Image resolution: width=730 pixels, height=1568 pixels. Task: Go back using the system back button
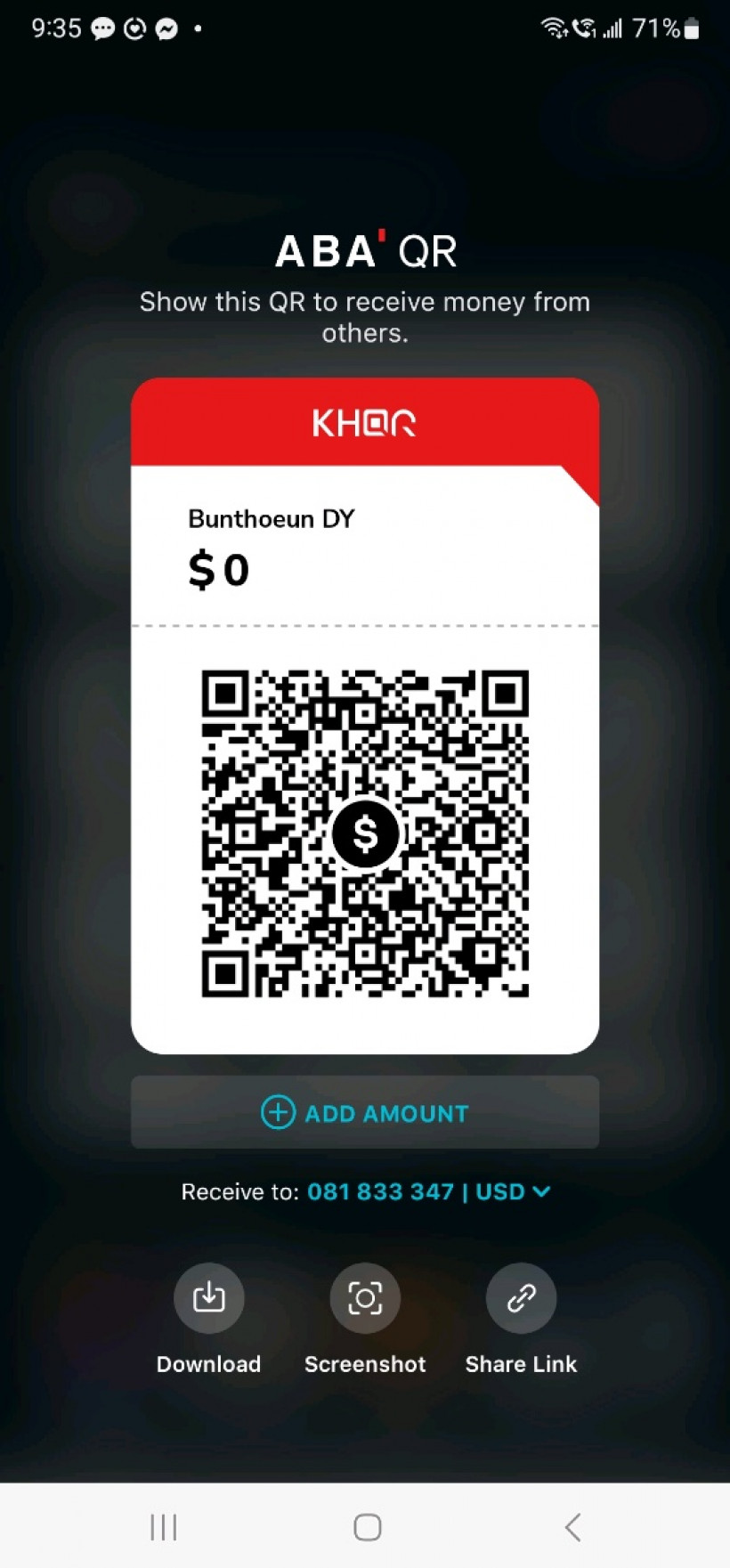pos(572,1527)
